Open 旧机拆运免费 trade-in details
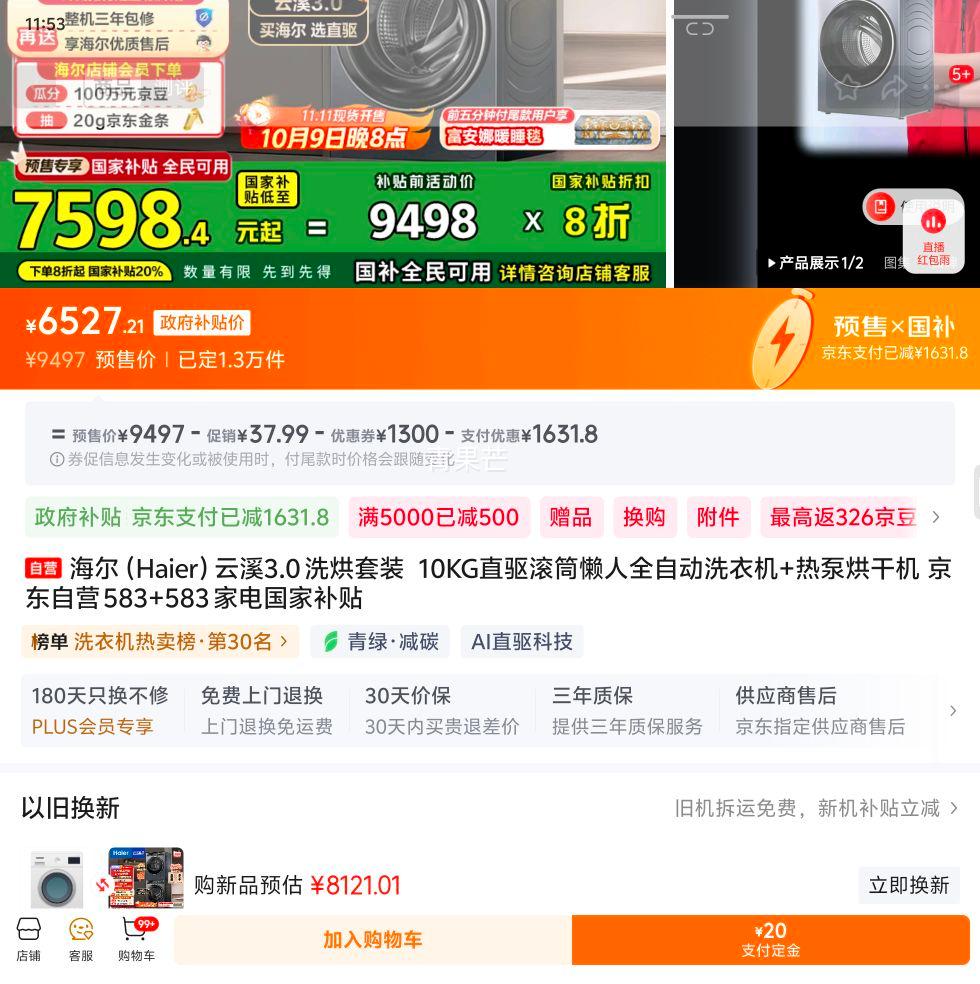Image resolution: width=980 pixels, height=984 pixels. coord(816,808)
